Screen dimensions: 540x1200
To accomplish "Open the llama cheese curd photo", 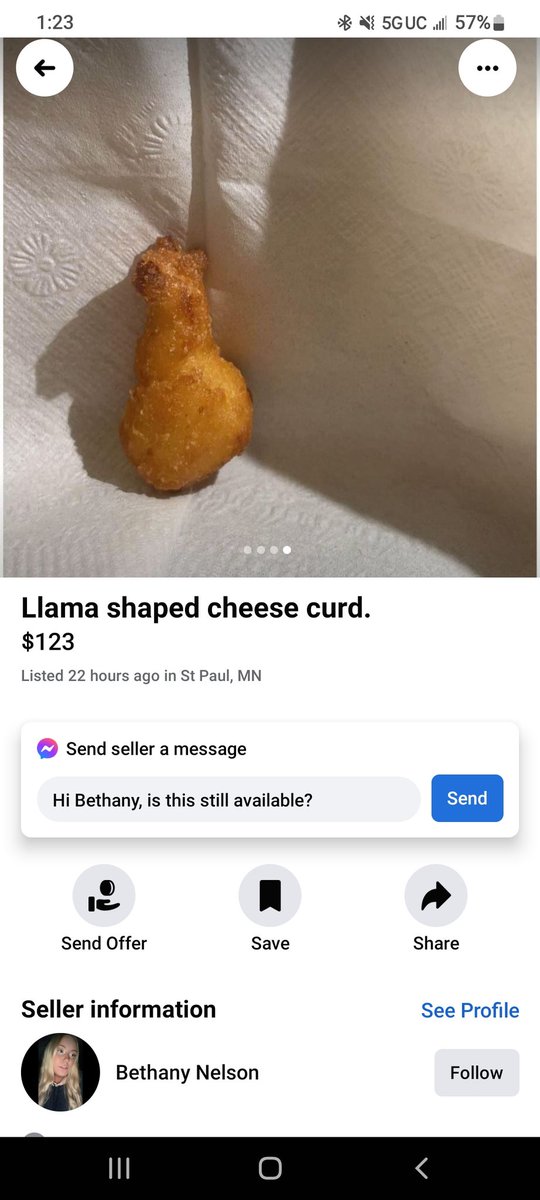I will click(270, 307).
